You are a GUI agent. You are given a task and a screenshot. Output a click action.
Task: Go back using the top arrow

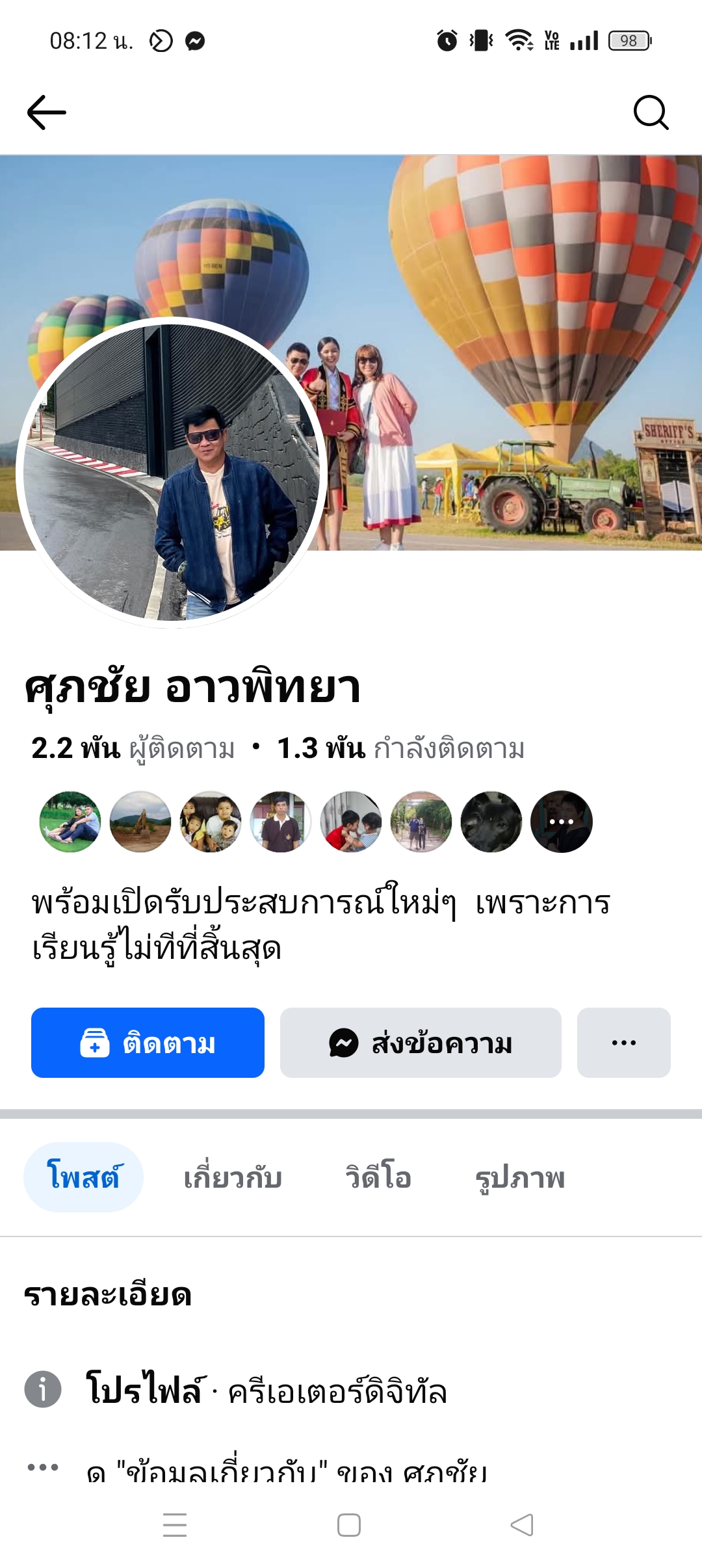click(x=46, y=112)
